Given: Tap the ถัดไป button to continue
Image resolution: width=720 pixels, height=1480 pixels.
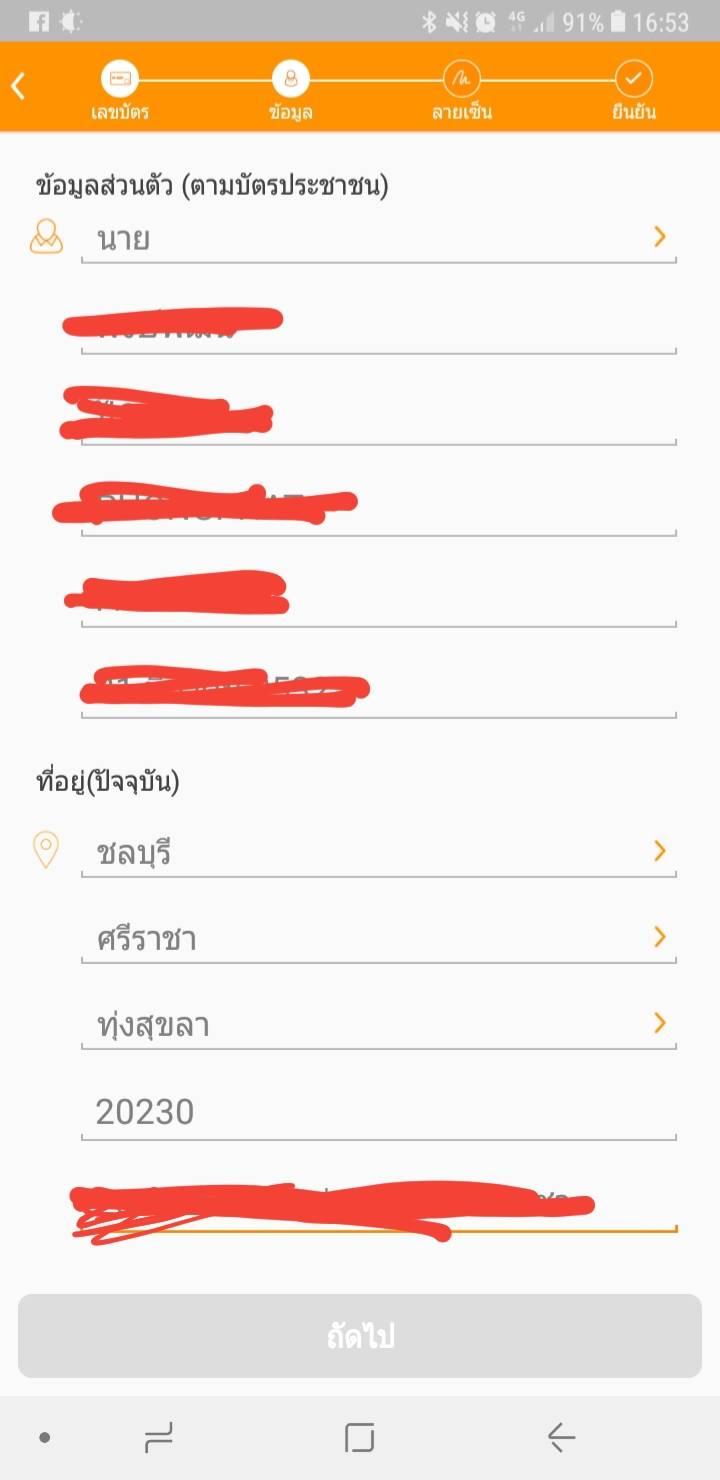Looking at the screenshot, I should (360, 1336).
